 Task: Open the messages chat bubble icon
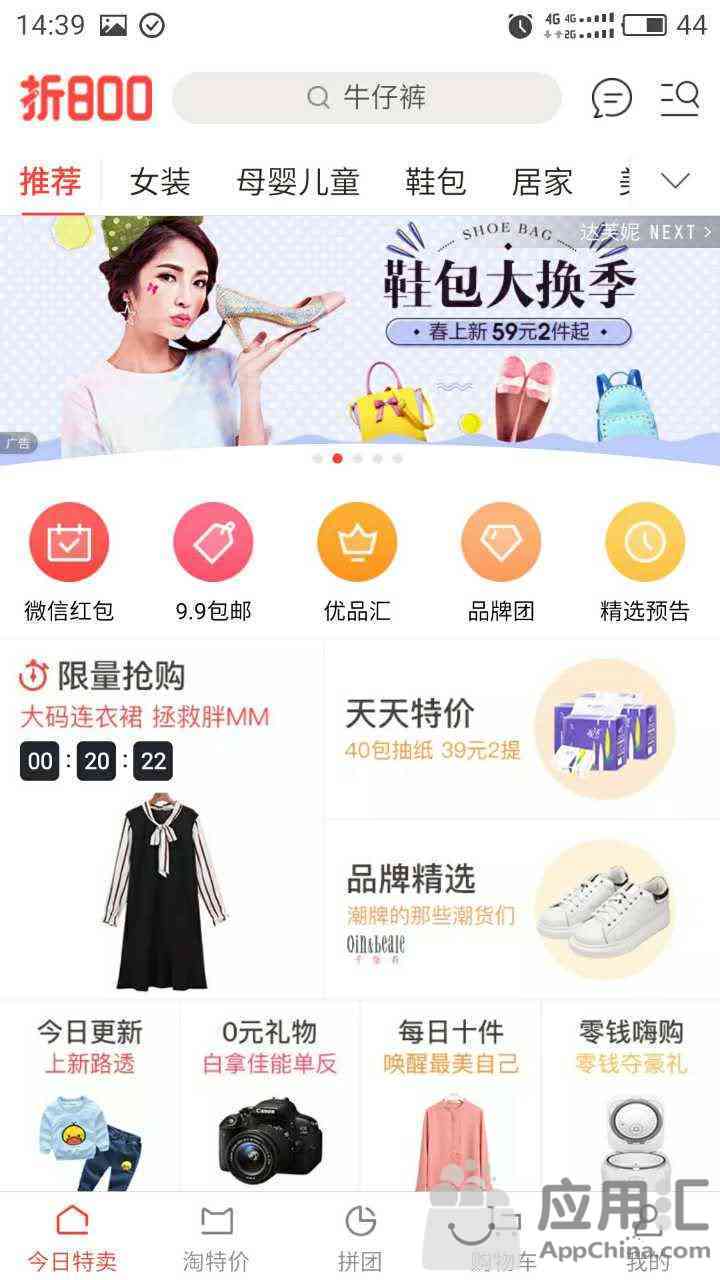611,98
